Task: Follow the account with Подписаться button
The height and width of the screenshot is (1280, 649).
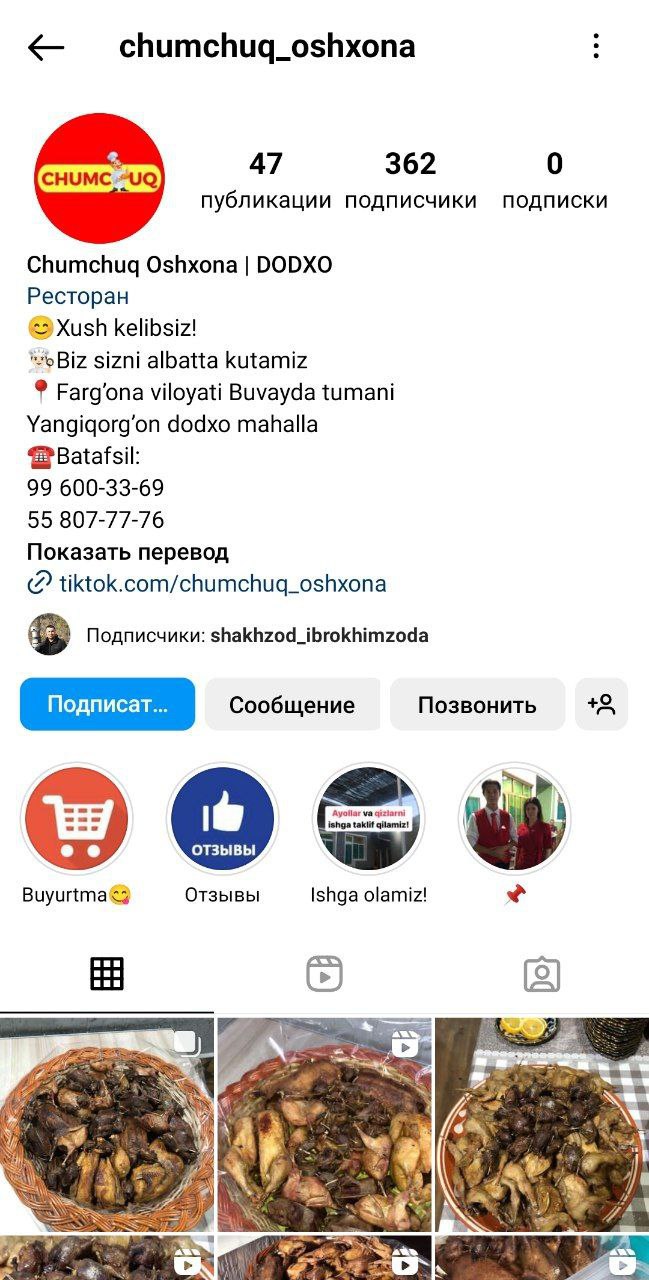Action: point(107,704)
